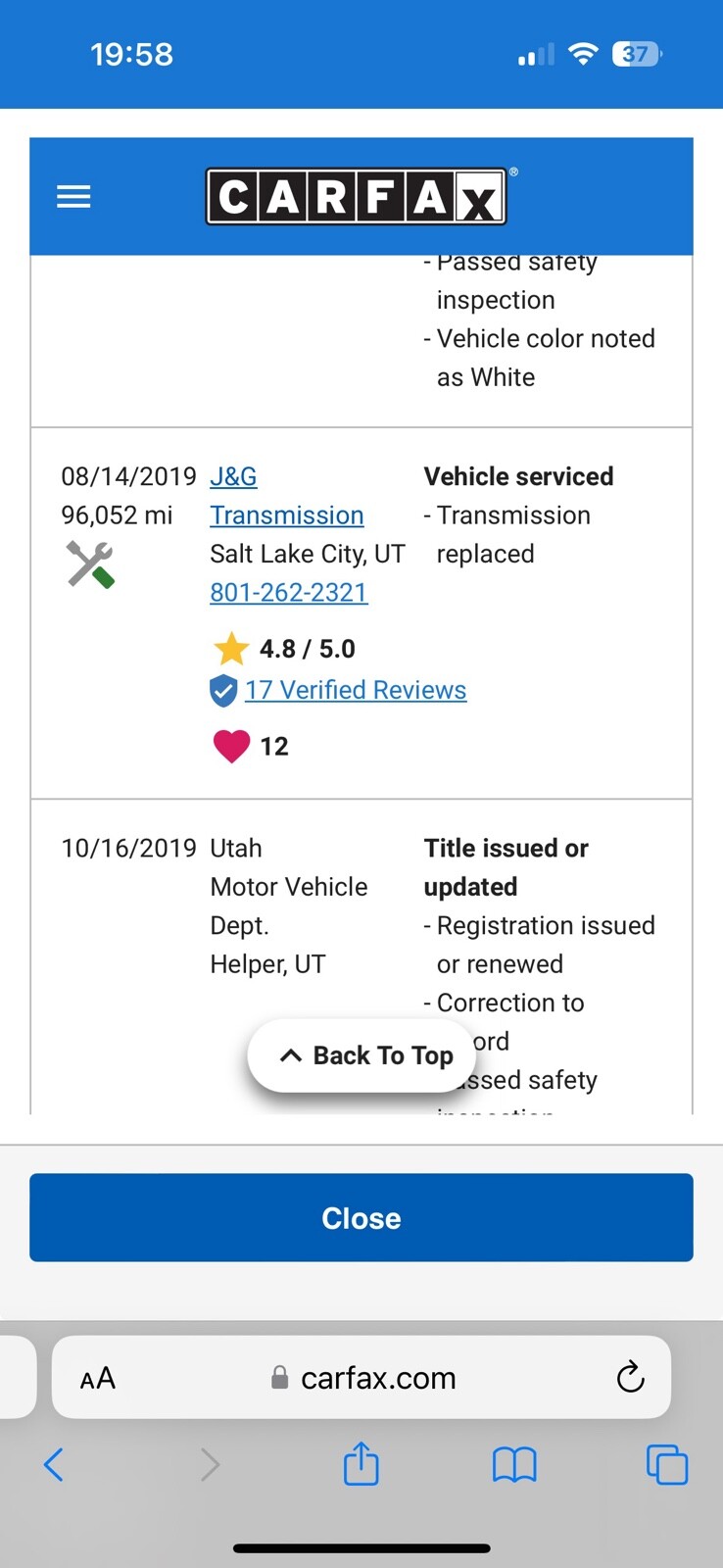Open Safari bookmarks
The image size is (723, 1568).
[514, 1465]
